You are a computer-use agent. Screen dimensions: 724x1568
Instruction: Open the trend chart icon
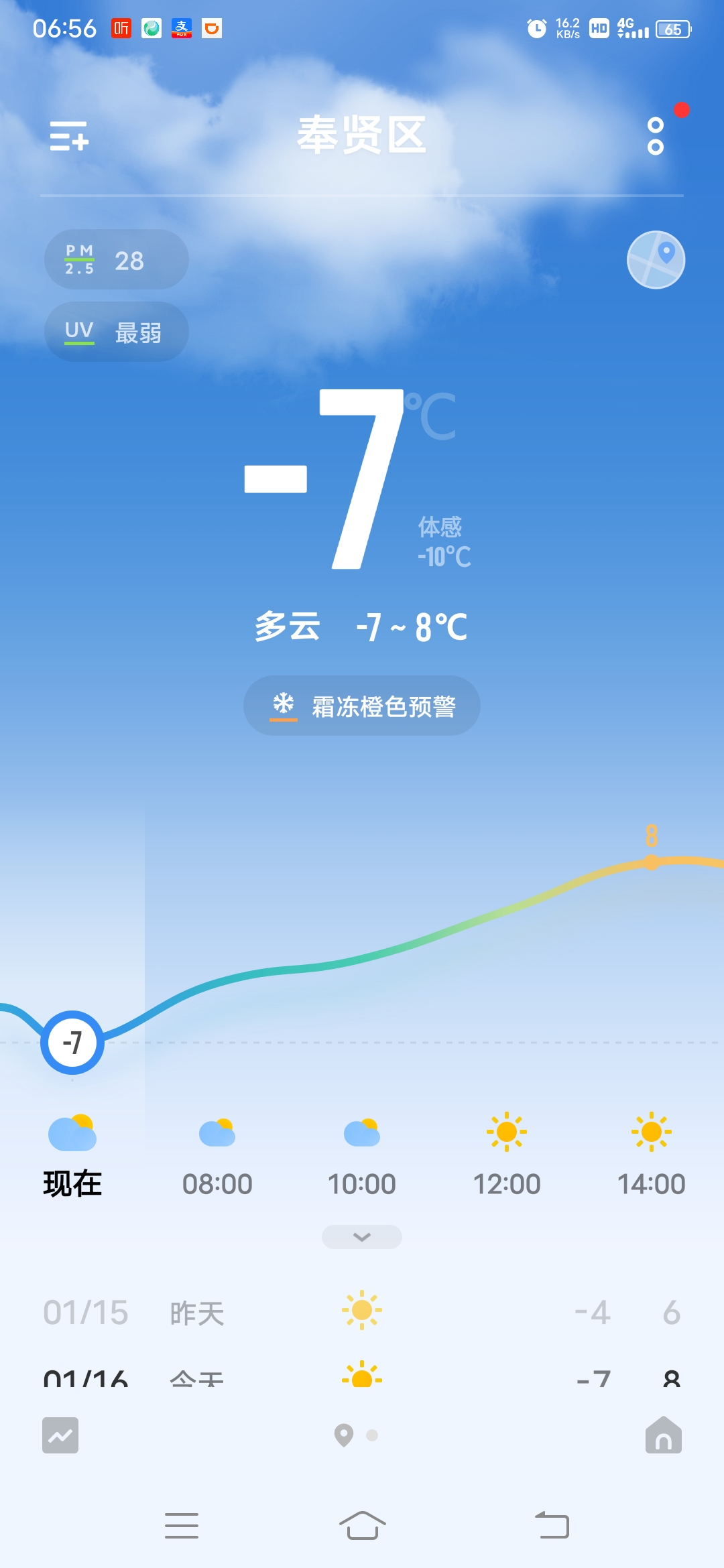click(x=60, y=1435)
